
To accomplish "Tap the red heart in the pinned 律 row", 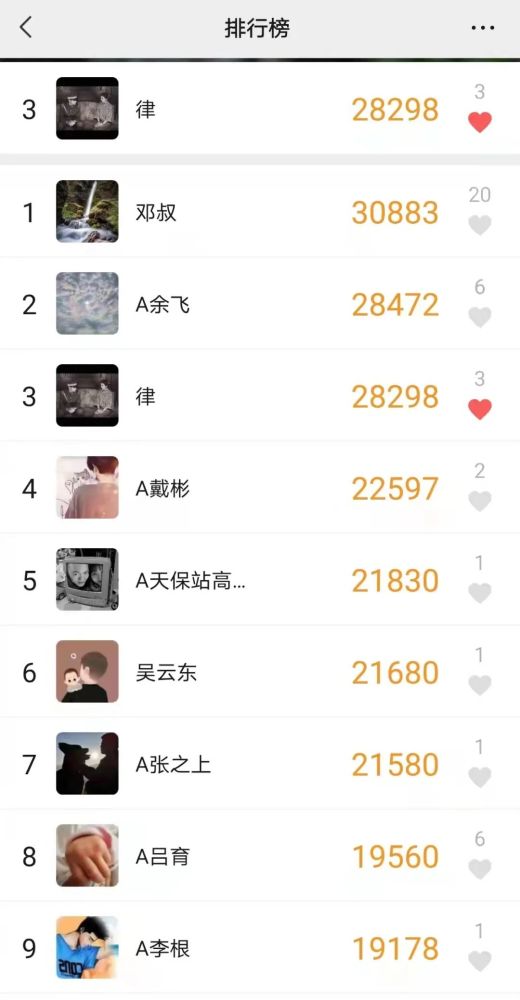I will point(480,122).
